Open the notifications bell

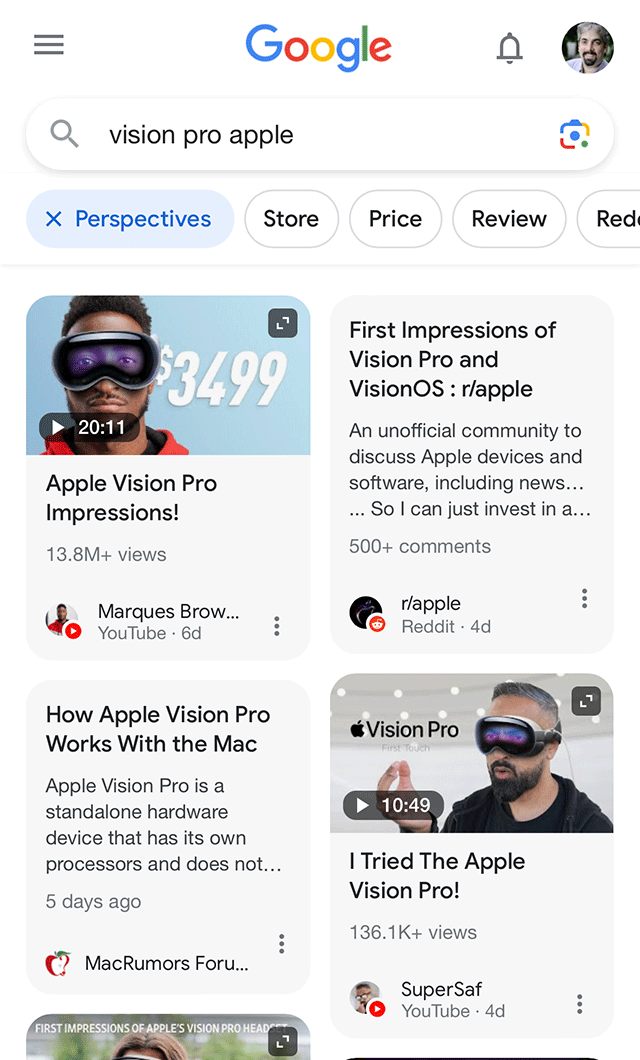click(x=510, y=47)
